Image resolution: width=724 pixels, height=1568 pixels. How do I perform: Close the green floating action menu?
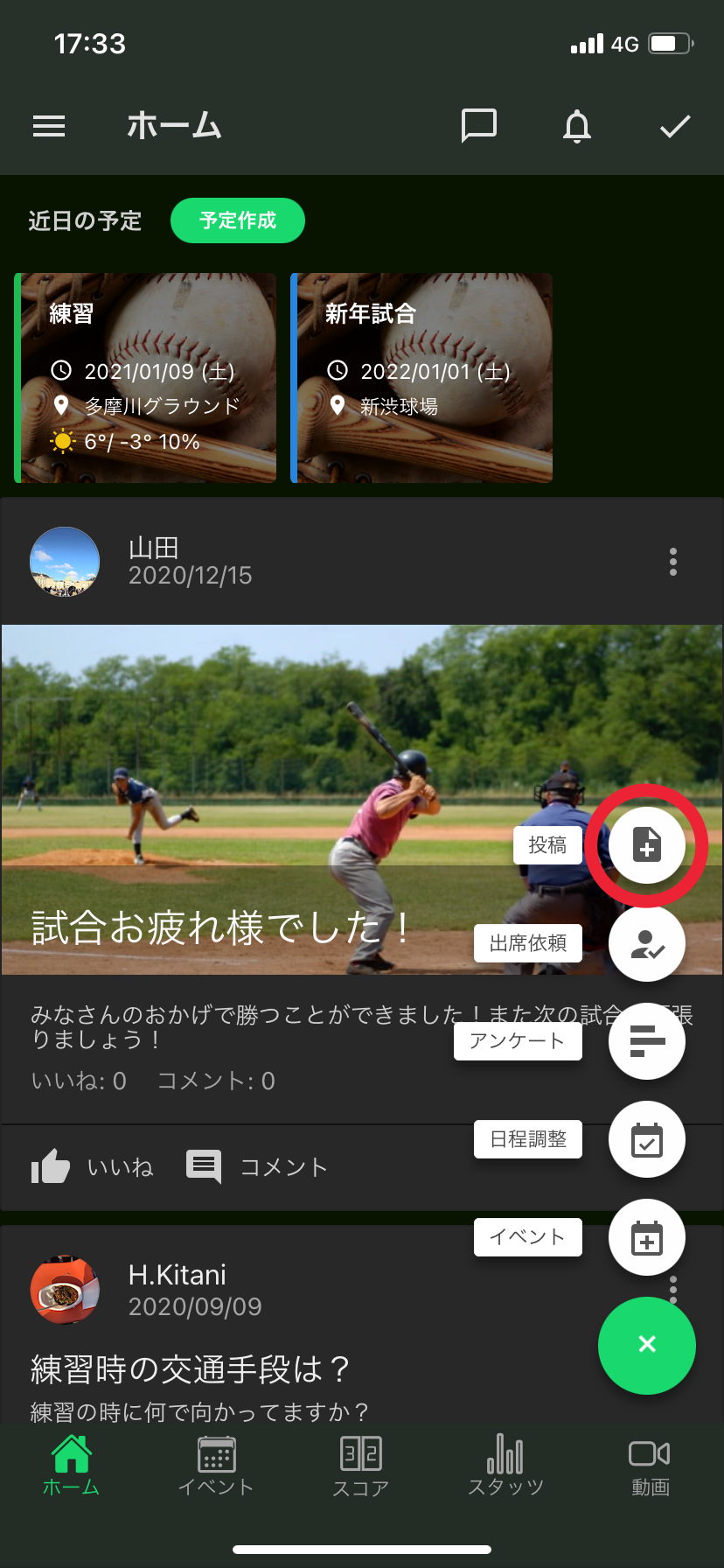tap(646, 1345)
